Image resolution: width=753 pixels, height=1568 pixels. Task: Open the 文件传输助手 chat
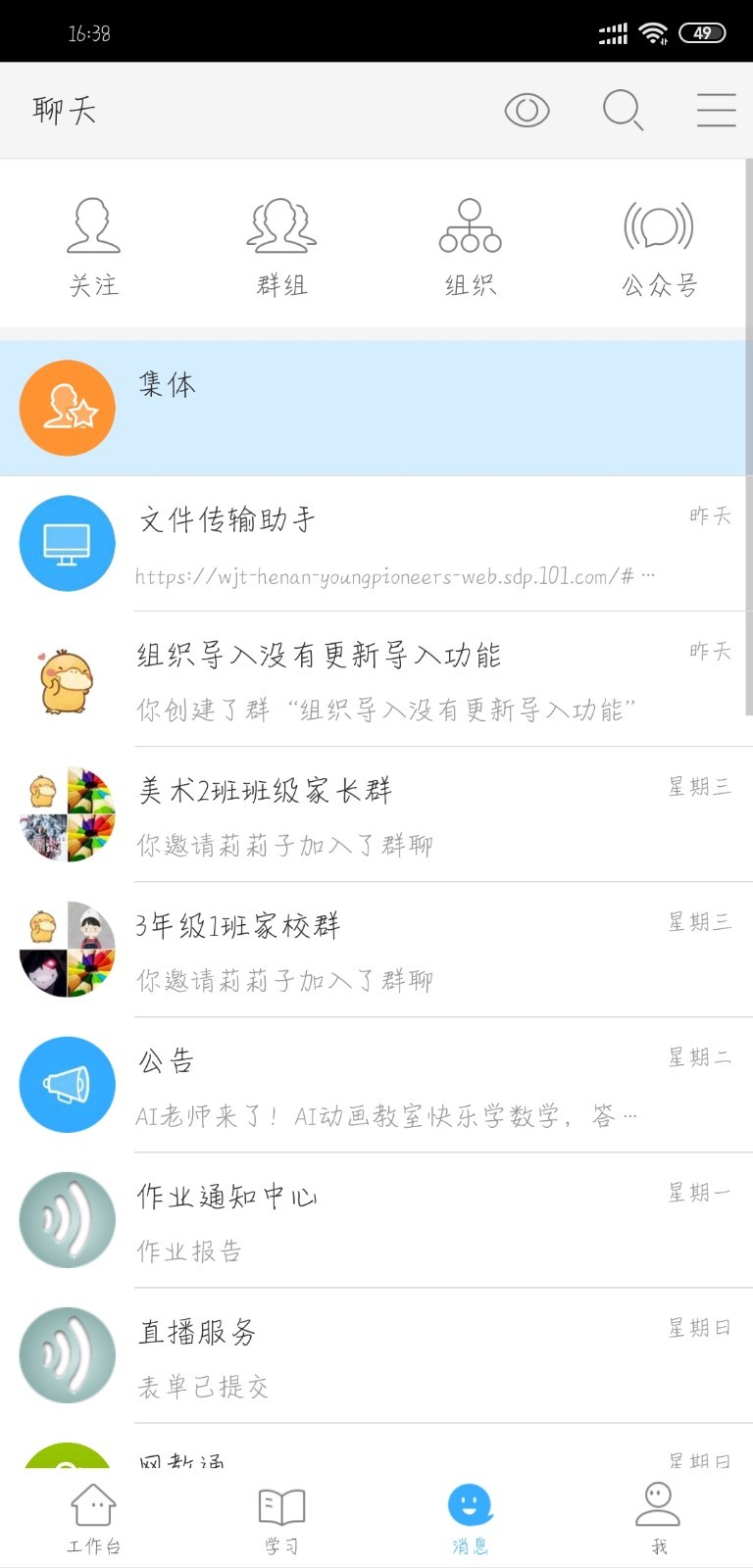point(376,544)
